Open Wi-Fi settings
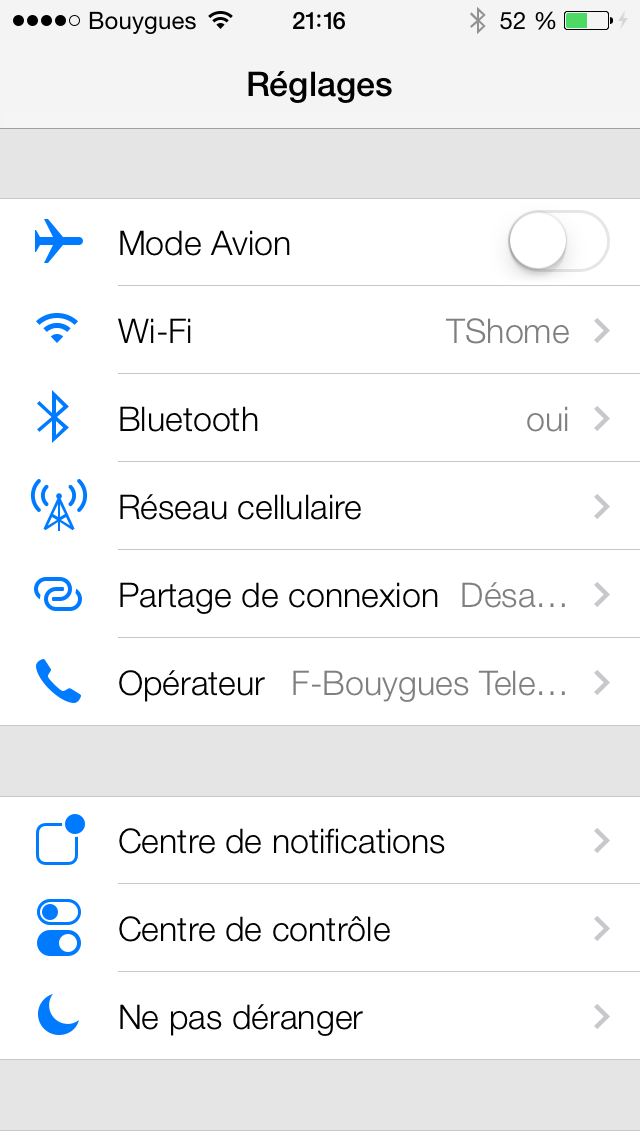 (320, 331)
